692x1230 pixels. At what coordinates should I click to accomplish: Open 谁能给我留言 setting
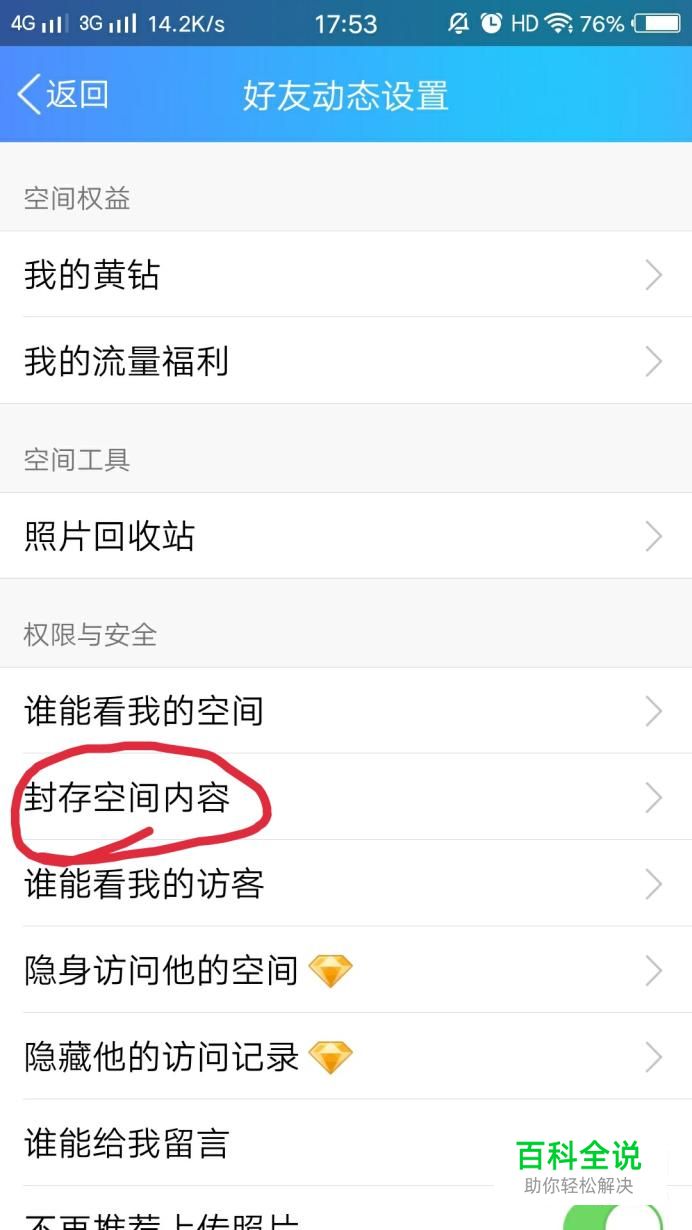pos(346,1143)
